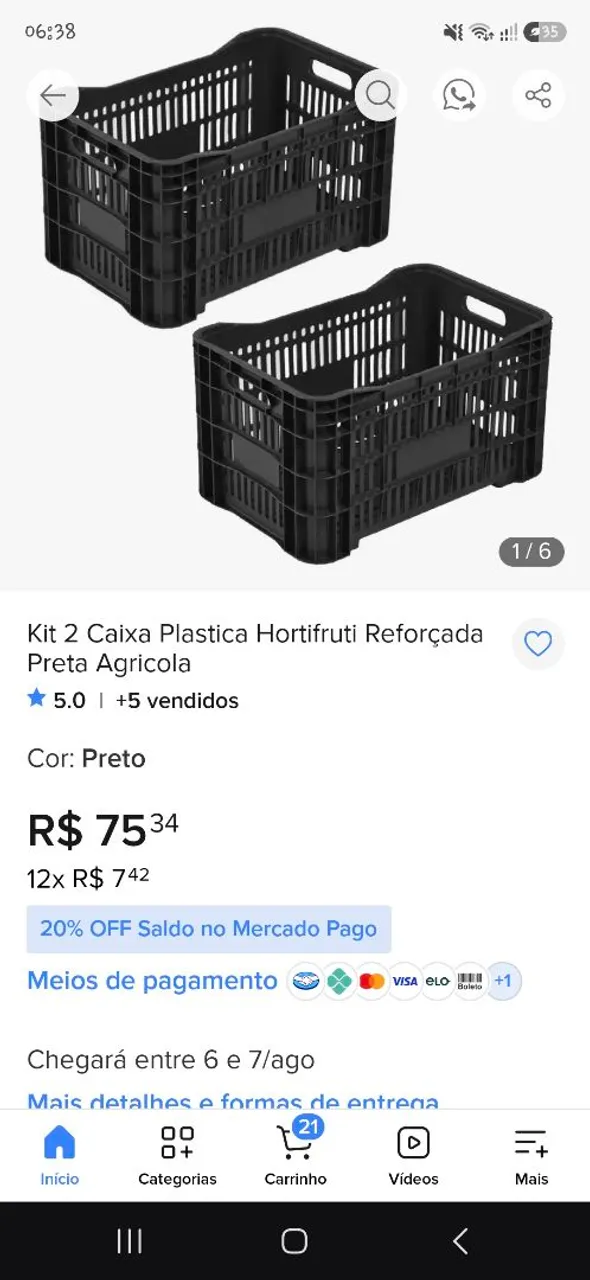Open the share options icon
Image resolution: width=590 pixels, height=1280 pixels.
tap(538, 95)
